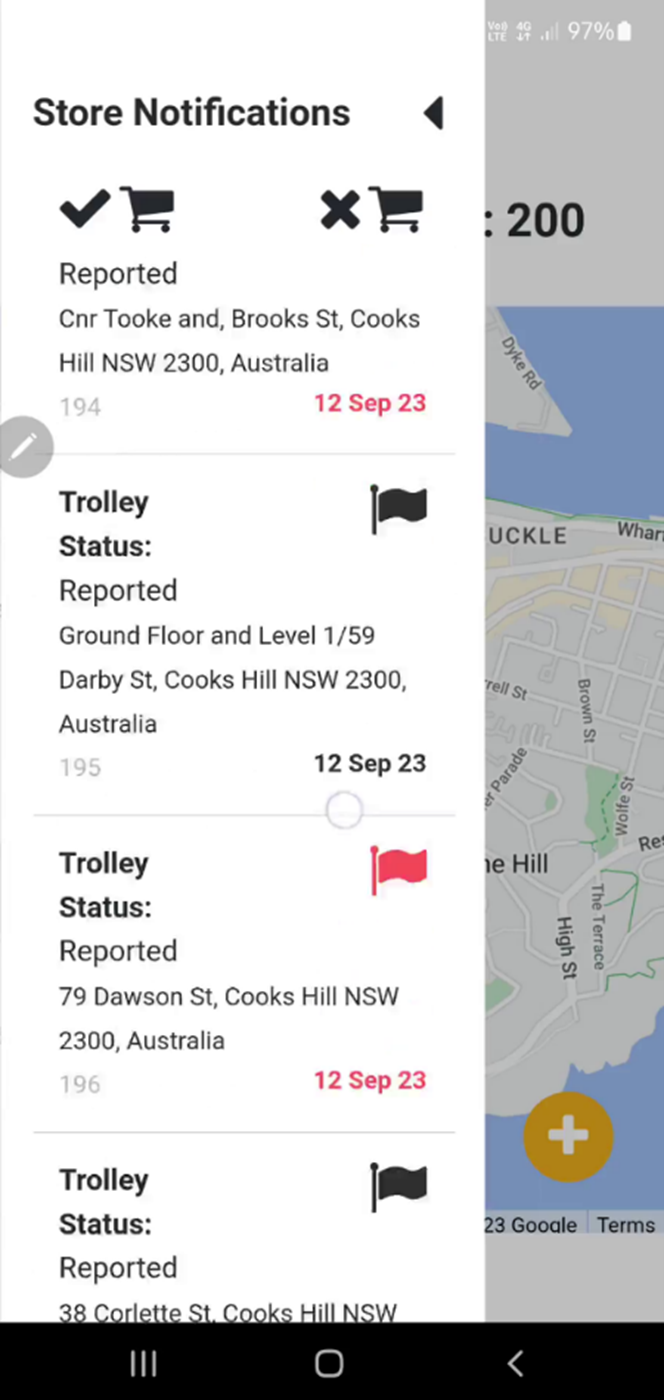Open recent apps from the navigation bar
Viewport: 664px width, 1400px height.
click(143, 1363)
